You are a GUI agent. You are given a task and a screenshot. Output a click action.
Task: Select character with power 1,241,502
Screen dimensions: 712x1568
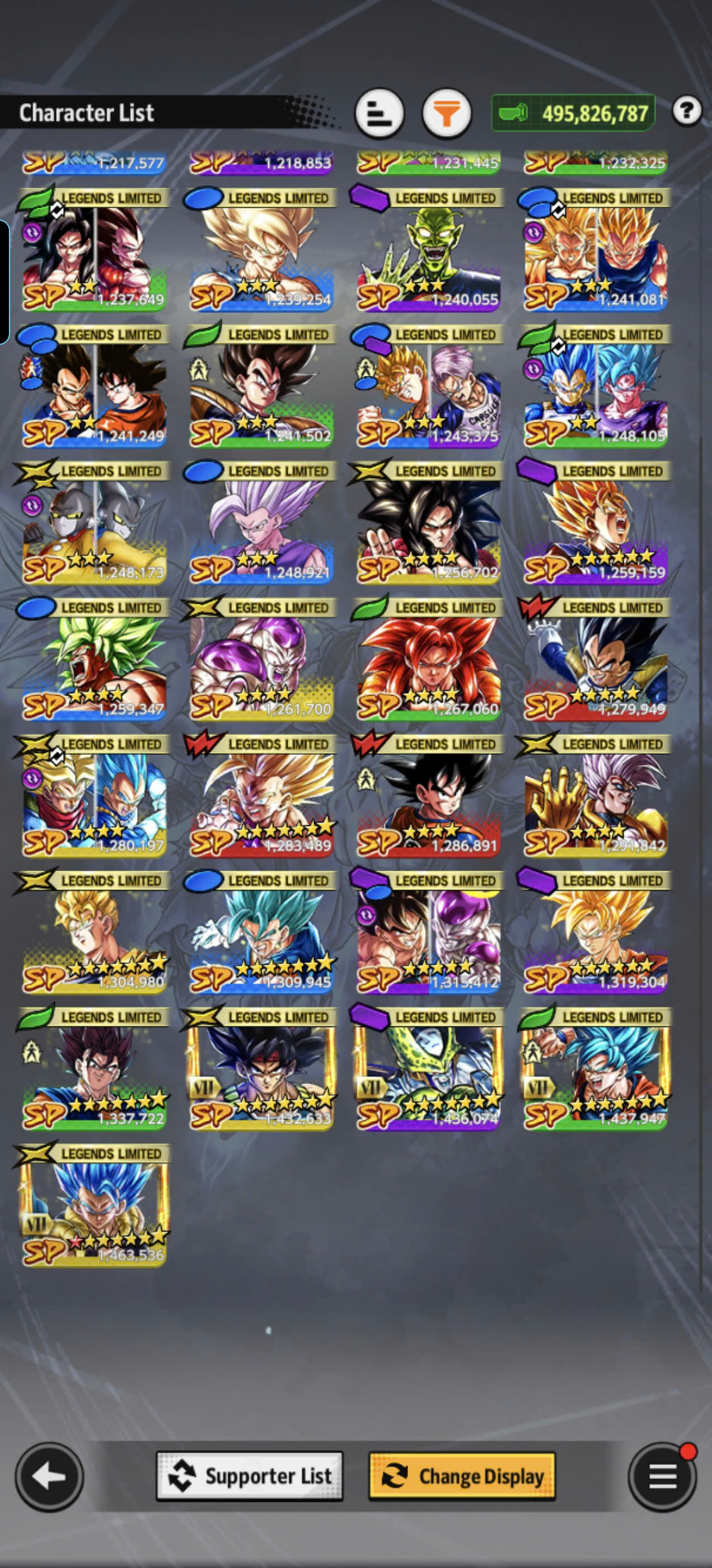(x=261, y=386)
